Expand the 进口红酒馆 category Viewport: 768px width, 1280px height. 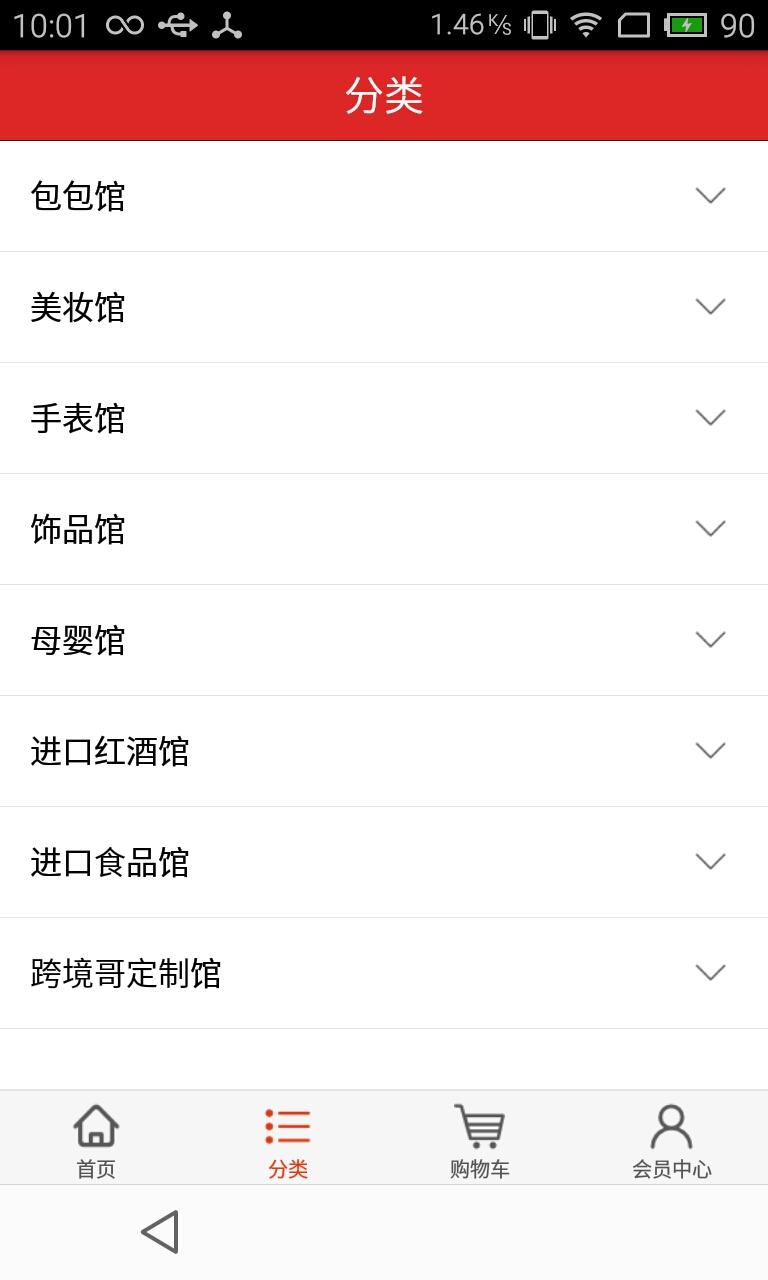tap(710, 751)
